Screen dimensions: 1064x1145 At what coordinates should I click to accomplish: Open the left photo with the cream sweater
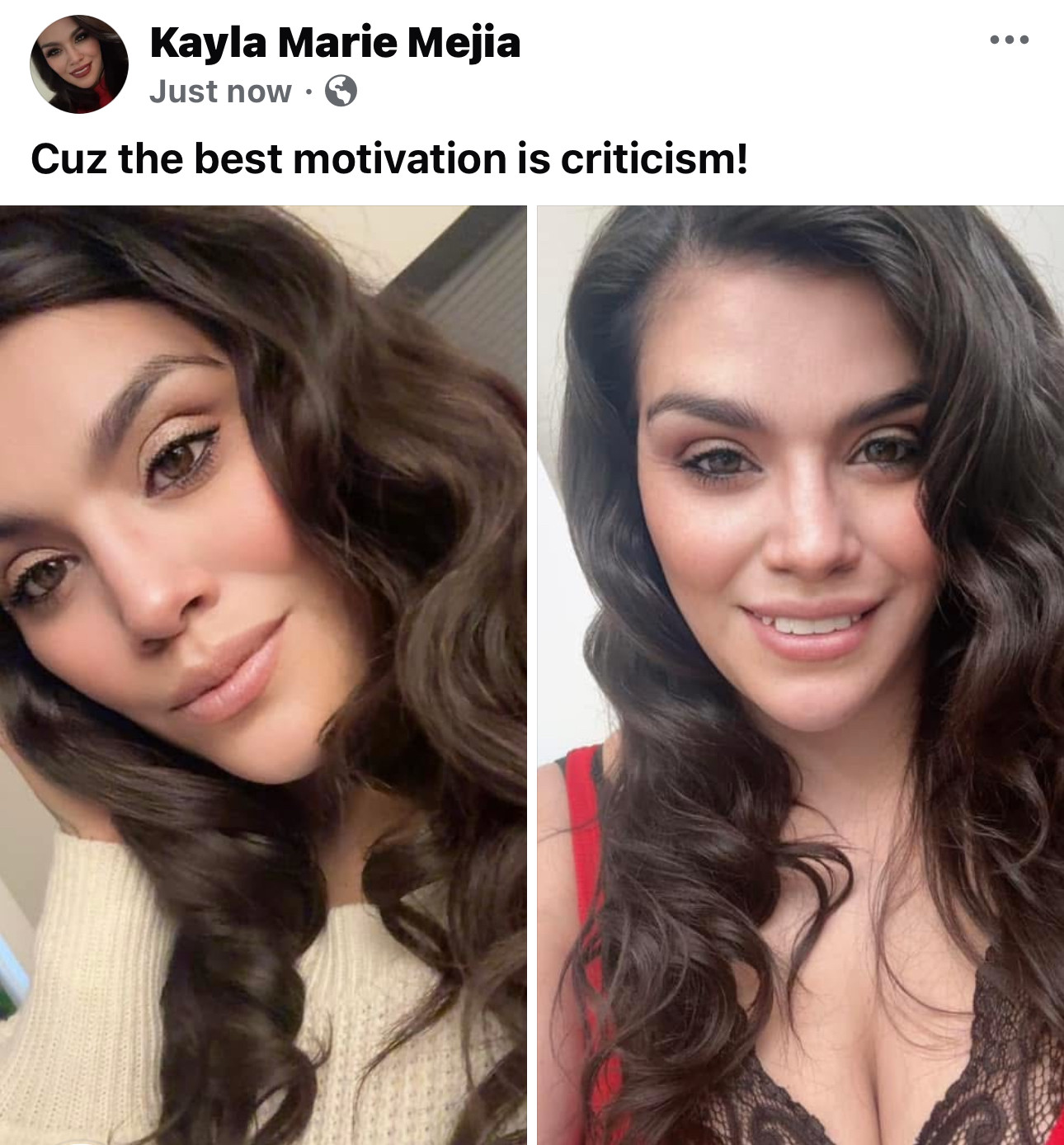click(262, 674)
